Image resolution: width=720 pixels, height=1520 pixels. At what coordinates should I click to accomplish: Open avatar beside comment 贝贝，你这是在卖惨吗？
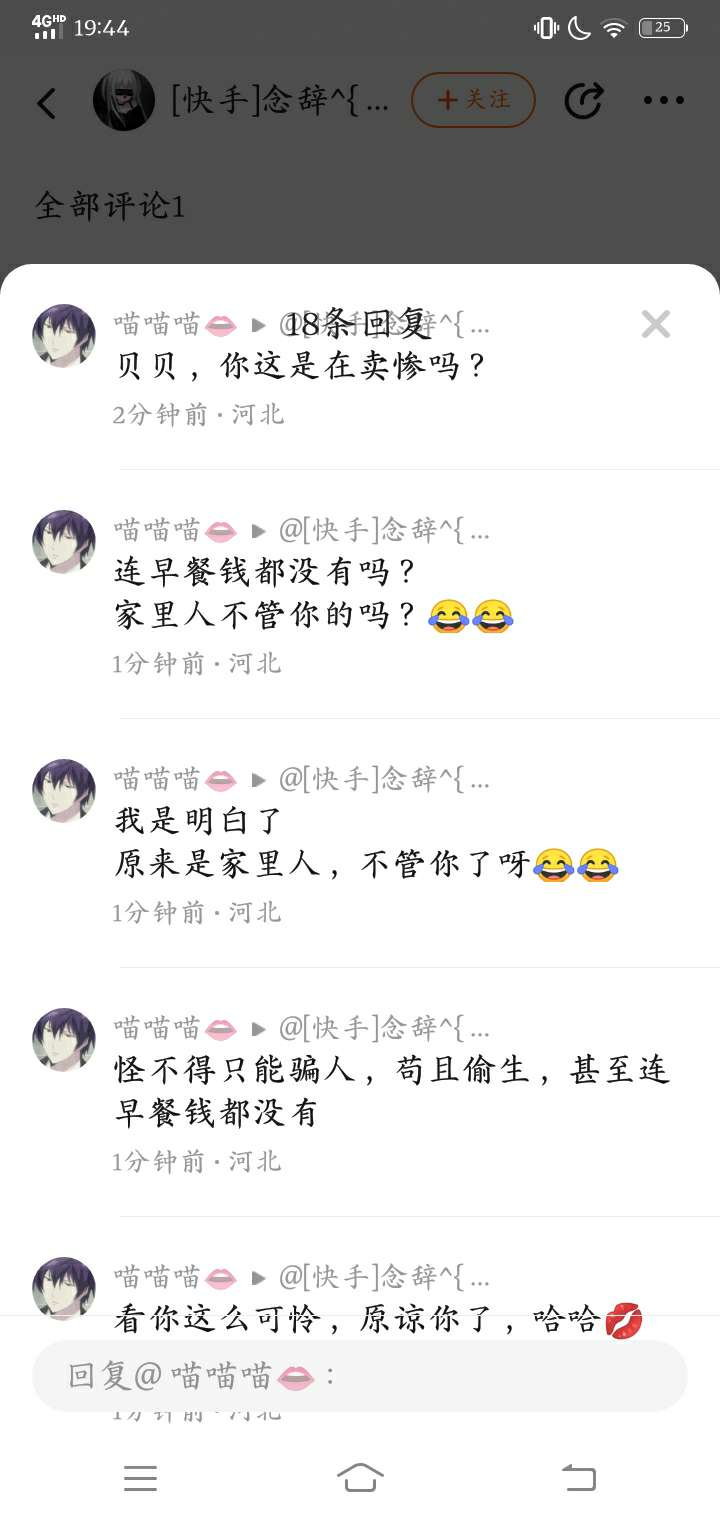pos(64,336)
